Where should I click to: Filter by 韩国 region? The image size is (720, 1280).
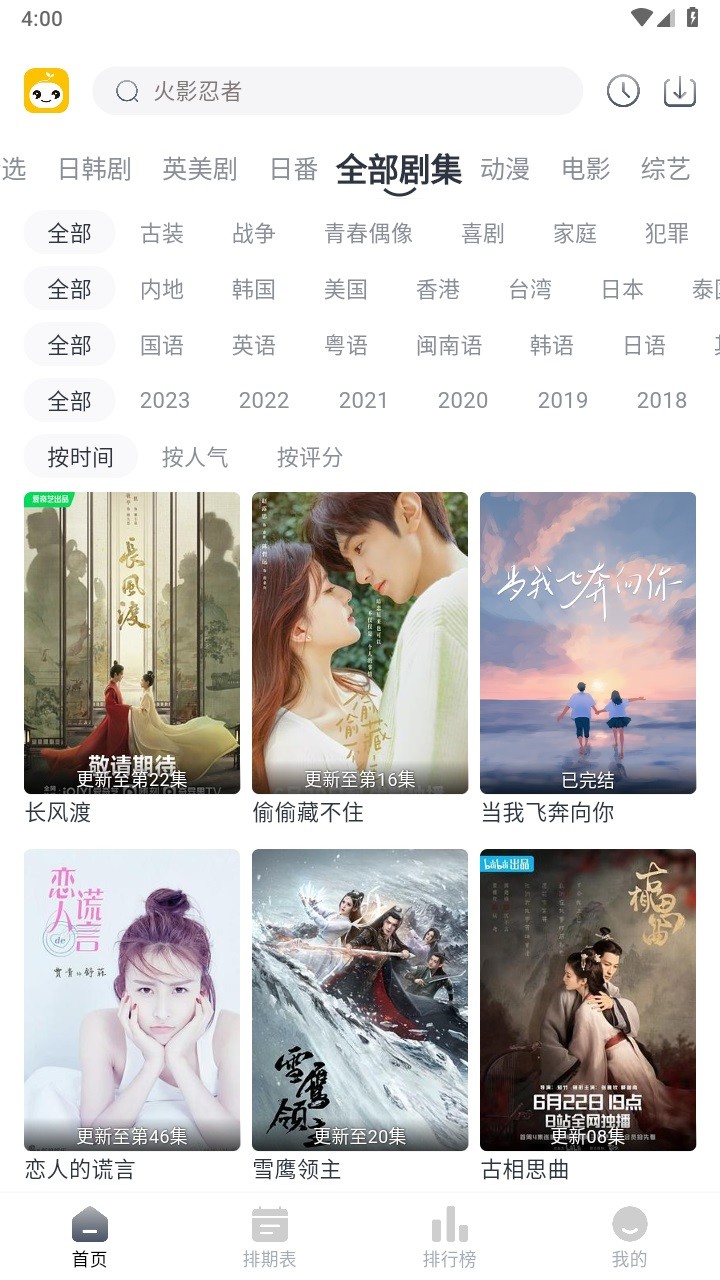[x=254, y=289]
